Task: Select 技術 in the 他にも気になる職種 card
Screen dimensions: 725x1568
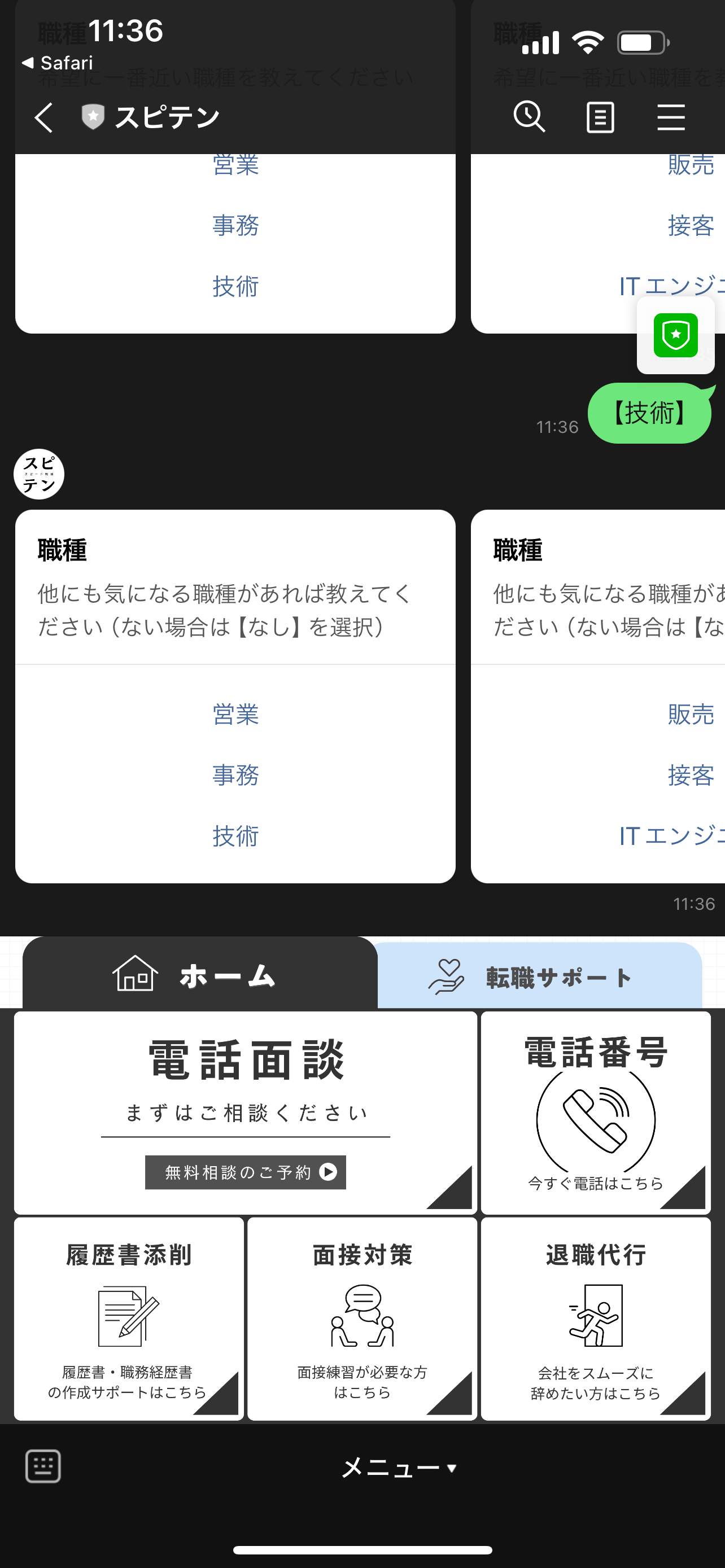Action: tap(235, 836)
